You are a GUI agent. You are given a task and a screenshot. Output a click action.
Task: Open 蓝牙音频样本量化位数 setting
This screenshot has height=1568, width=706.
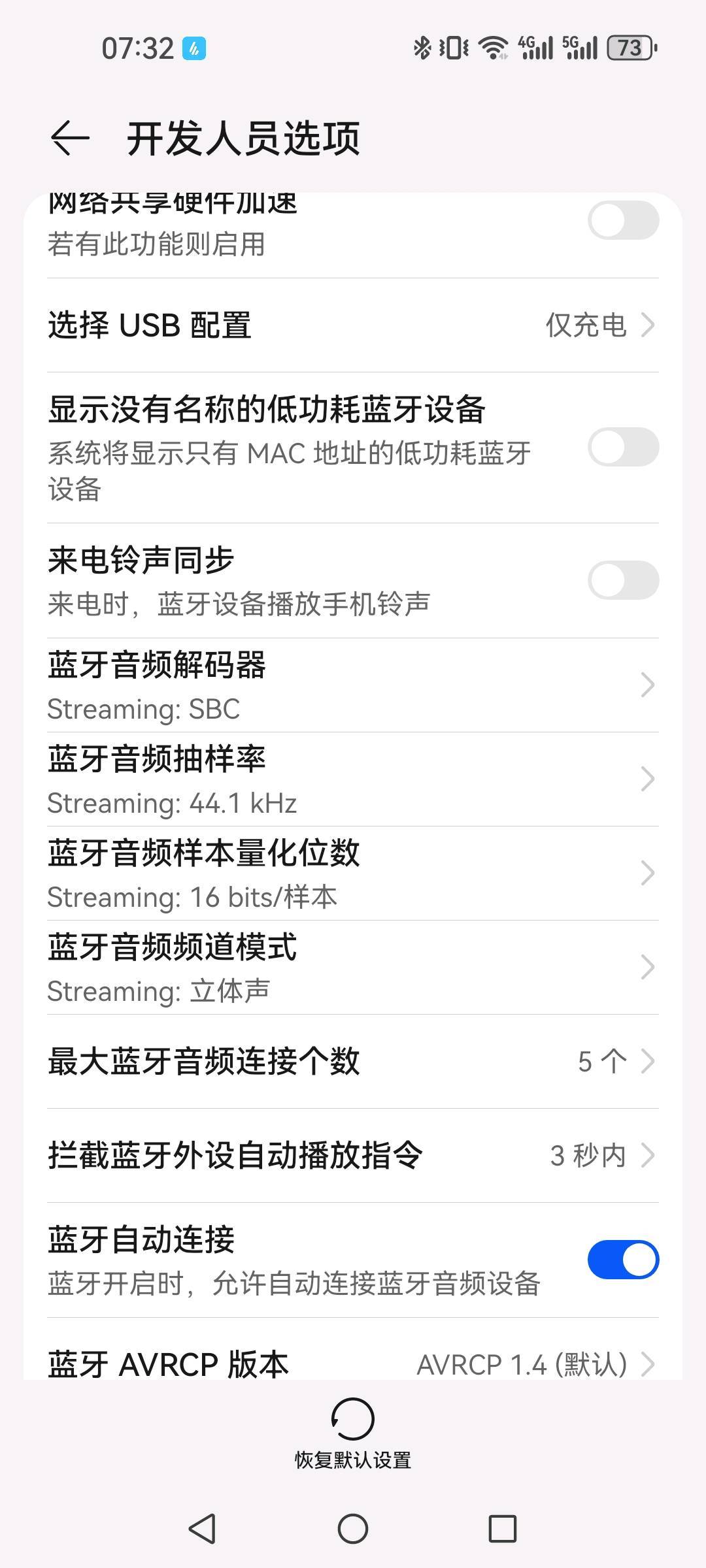[x=353, y=873]
